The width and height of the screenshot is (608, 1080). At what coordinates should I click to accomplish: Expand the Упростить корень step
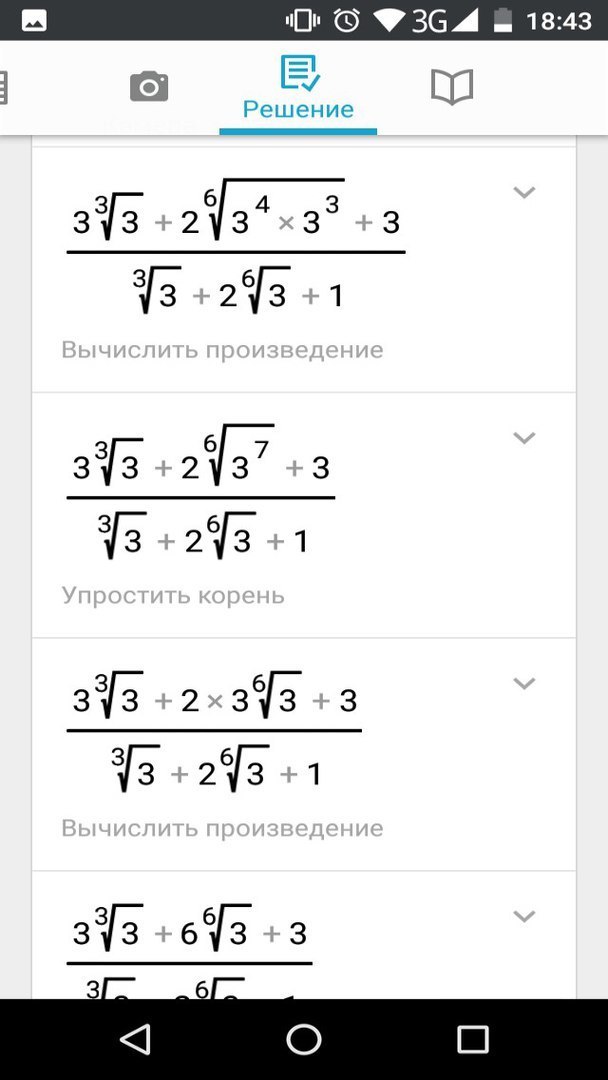[x=525, y=438]
